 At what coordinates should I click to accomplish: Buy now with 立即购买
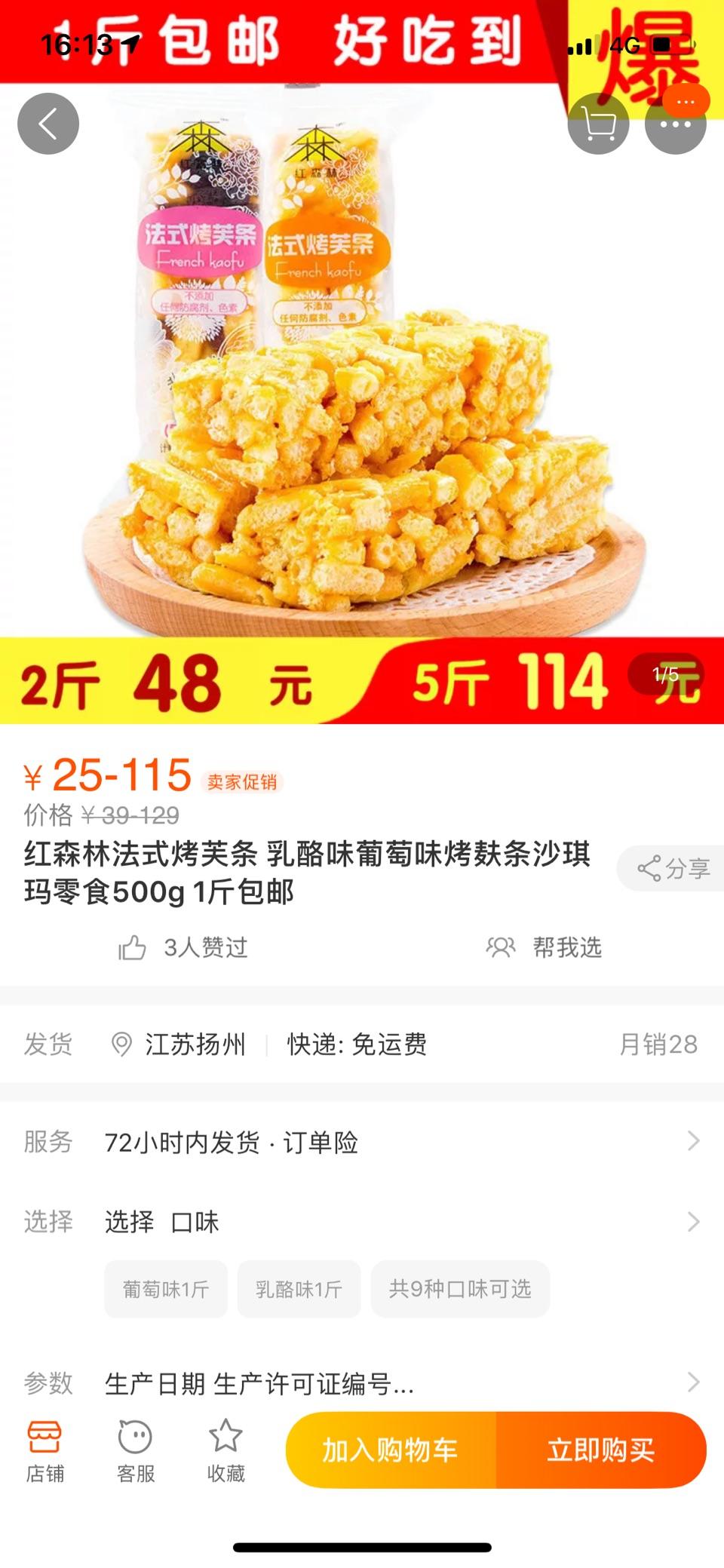601,1450
